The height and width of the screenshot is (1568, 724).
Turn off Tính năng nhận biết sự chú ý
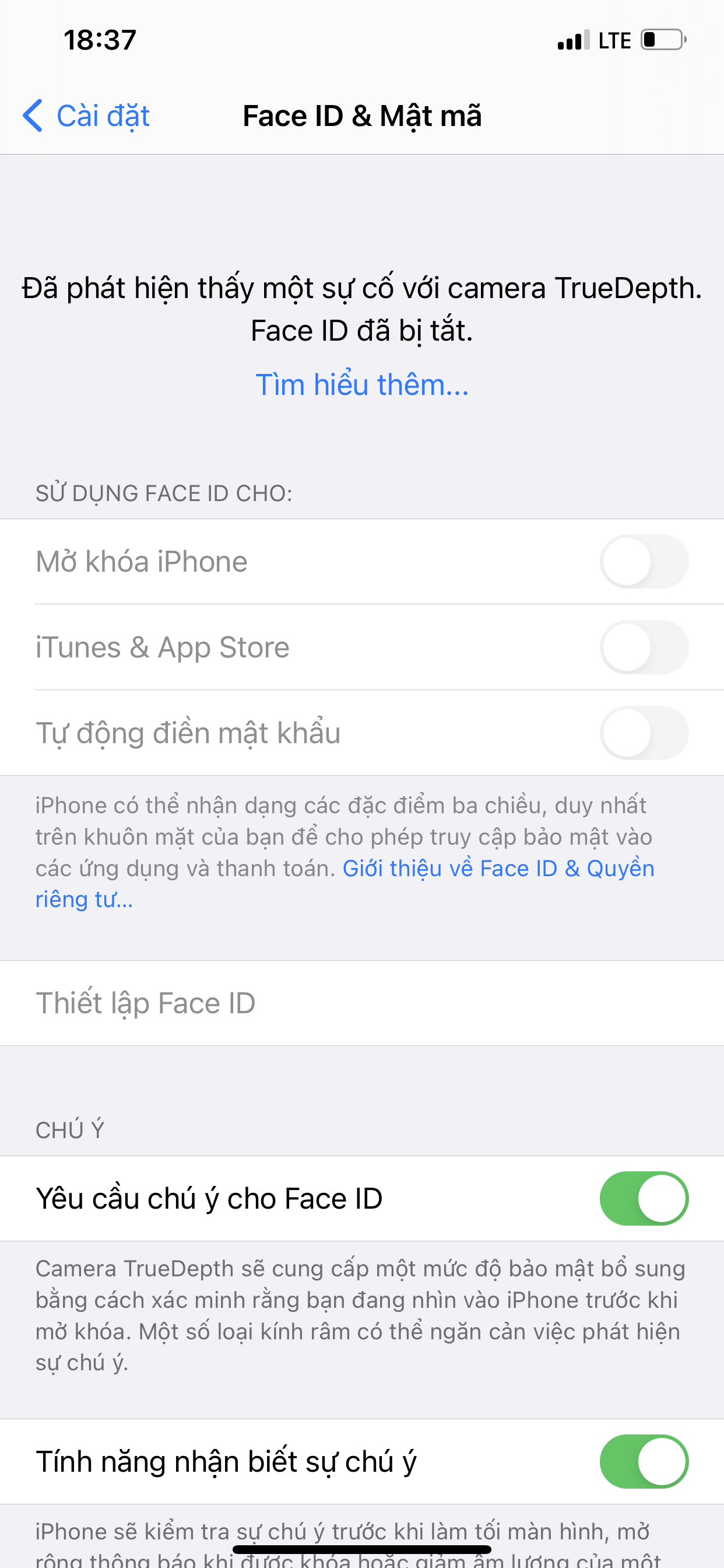[644, 1461]
